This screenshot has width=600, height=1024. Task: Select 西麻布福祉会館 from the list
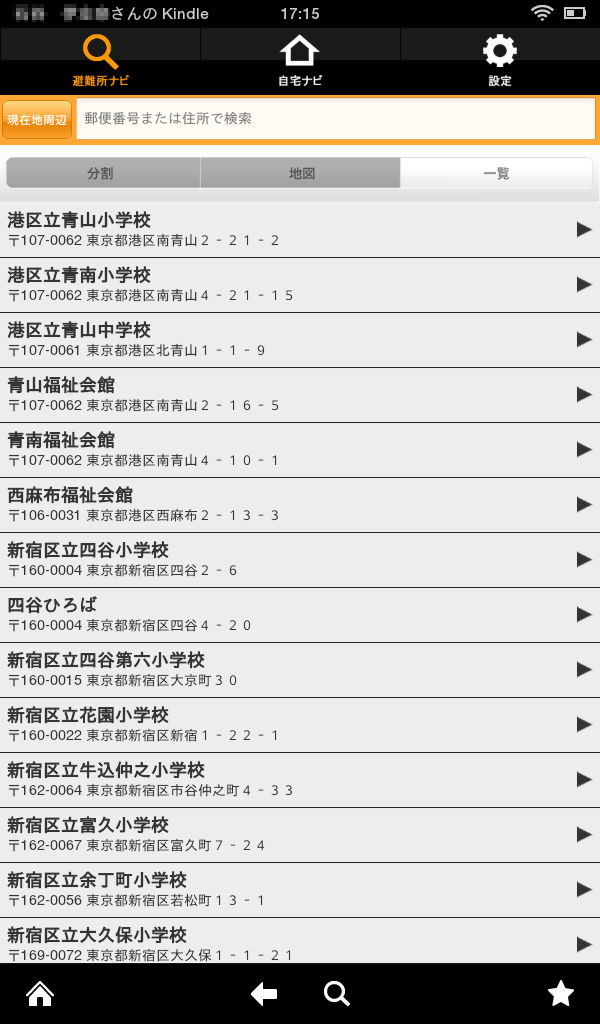pyautogui.click(x=300, y=505)
